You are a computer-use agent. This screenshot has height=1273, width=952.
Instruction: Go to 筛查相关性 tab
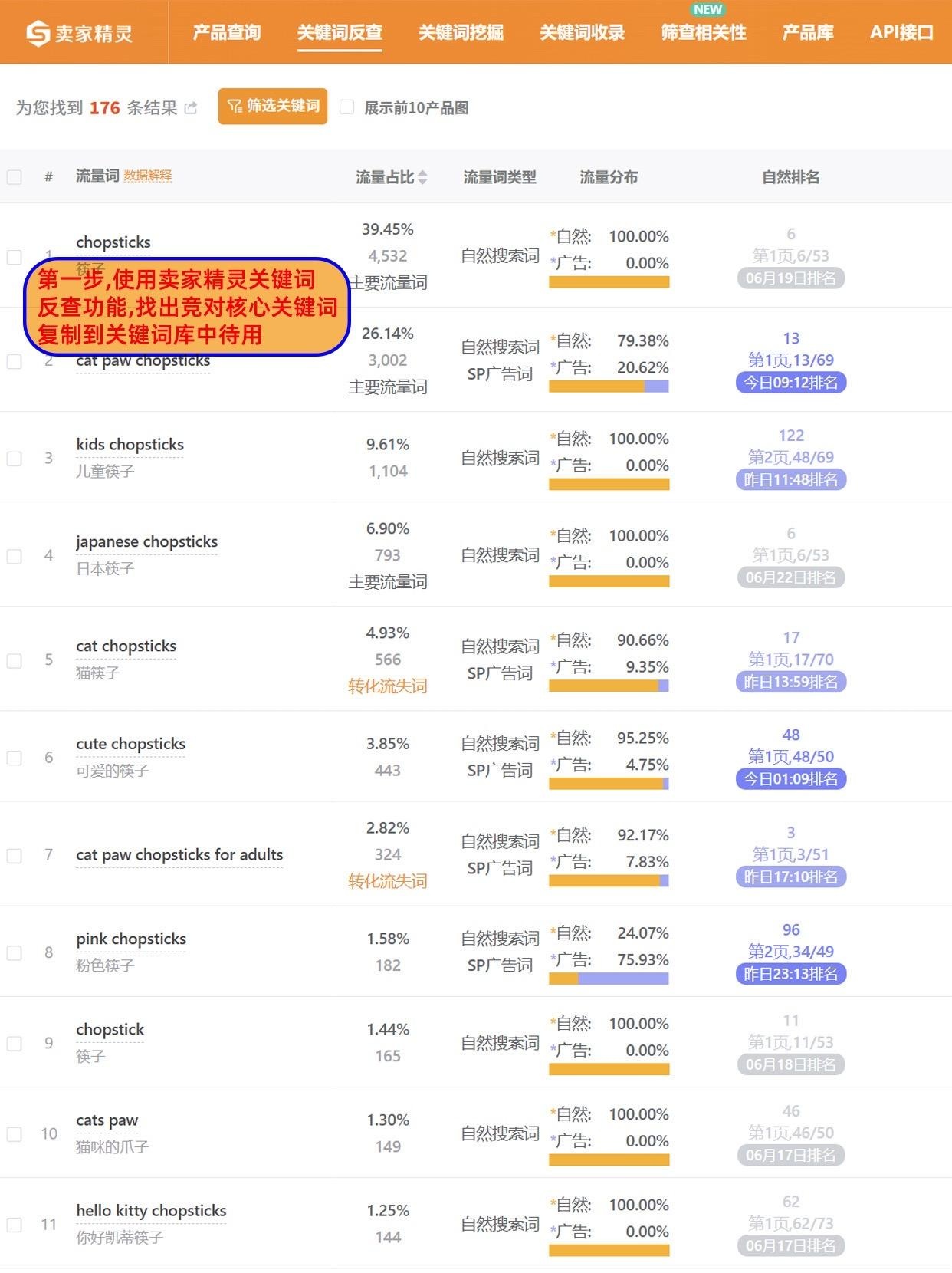pyautogui.click(x=703, y=32)
